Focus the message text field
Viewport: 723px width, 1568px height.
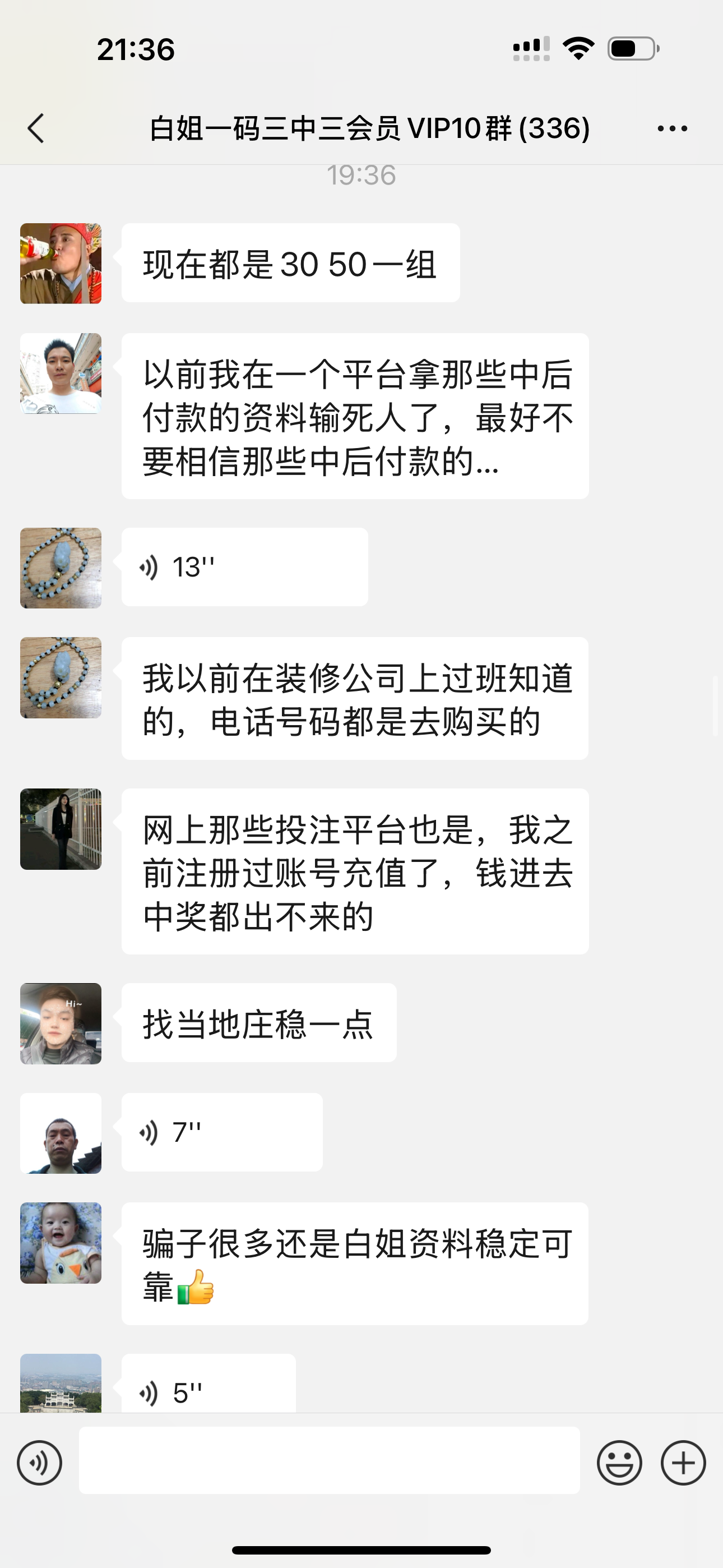point(329,1460)
